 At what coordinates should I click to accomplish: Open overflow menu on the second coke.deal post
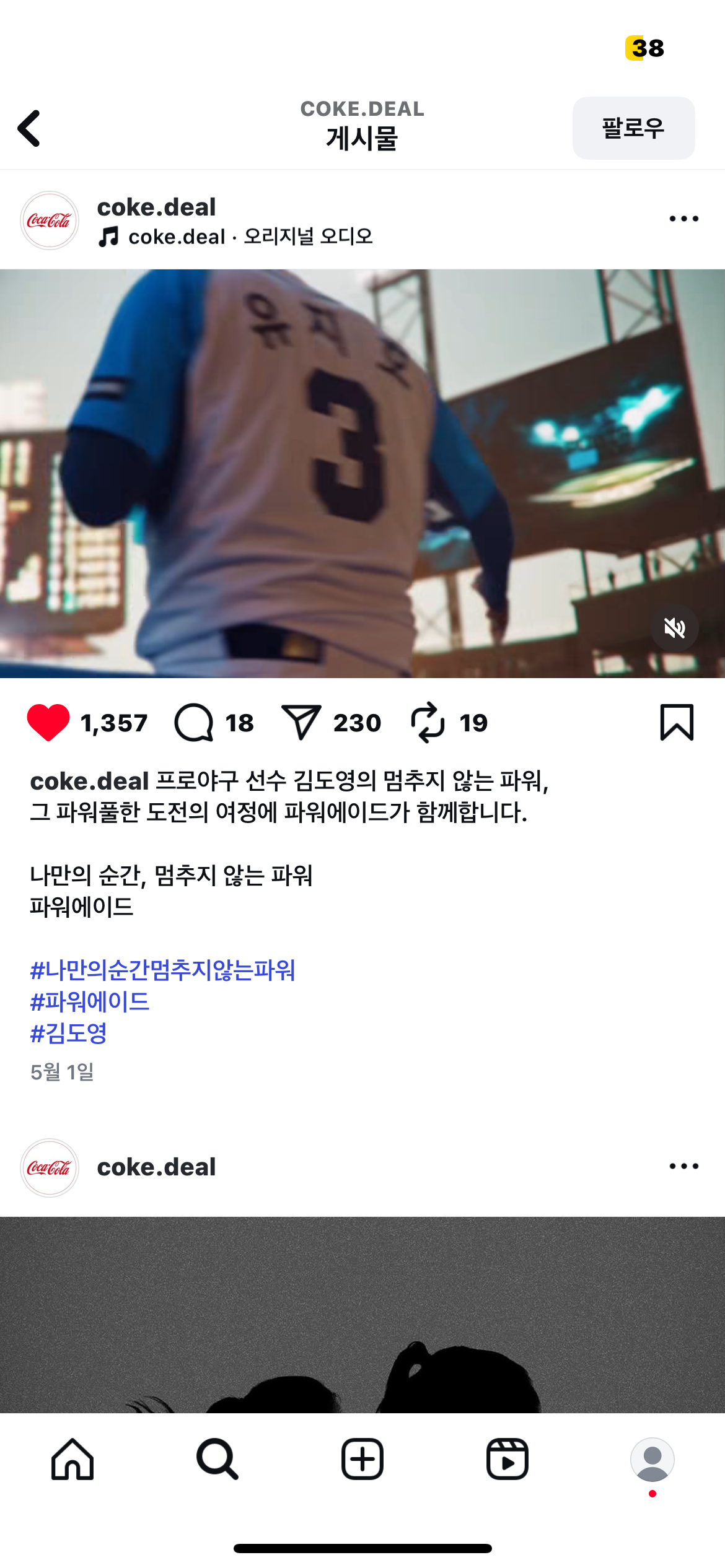[683, 1166]
